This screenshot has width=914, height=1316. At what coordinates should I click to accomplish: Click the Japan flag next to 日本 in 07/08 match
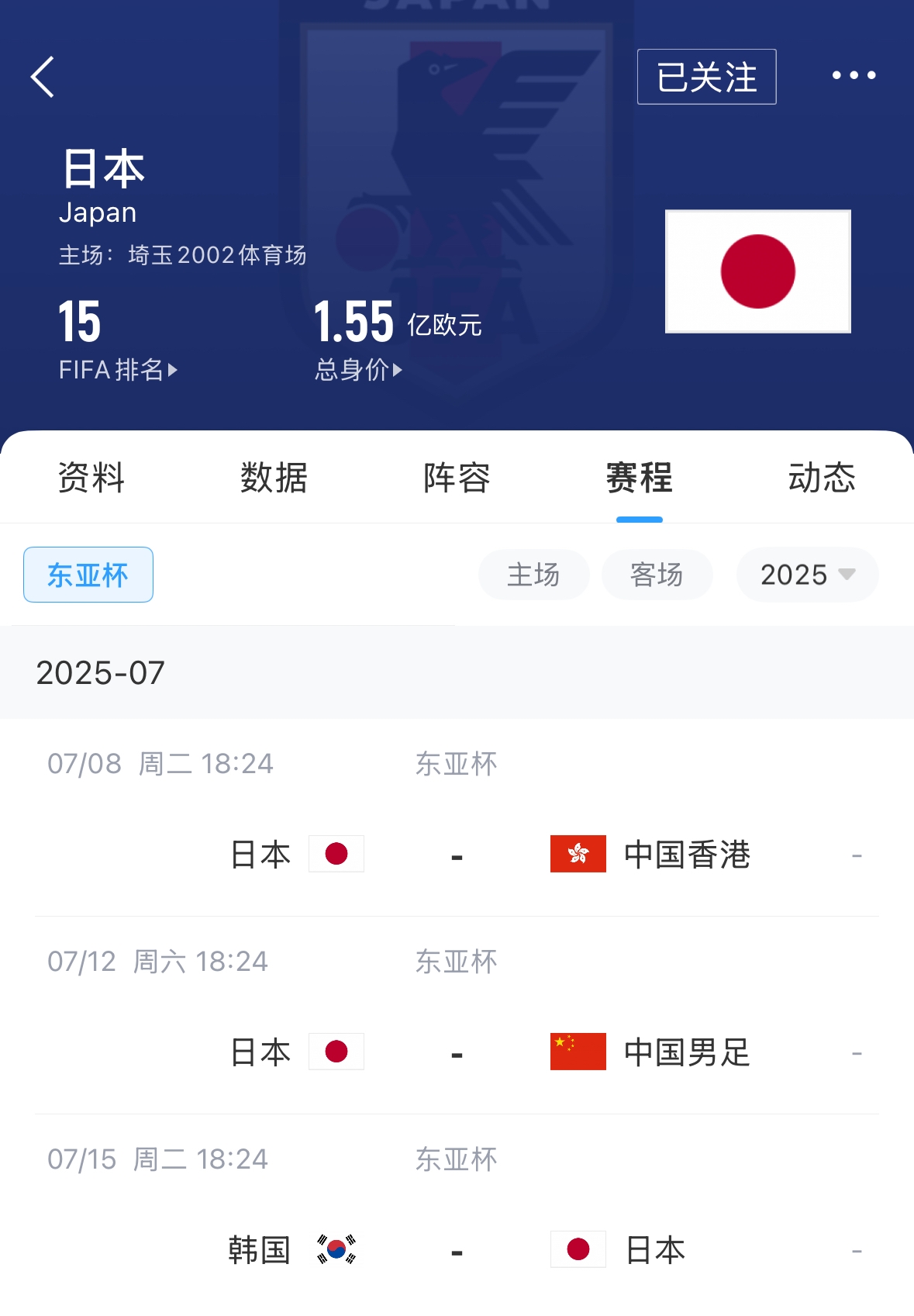point(336,853)
